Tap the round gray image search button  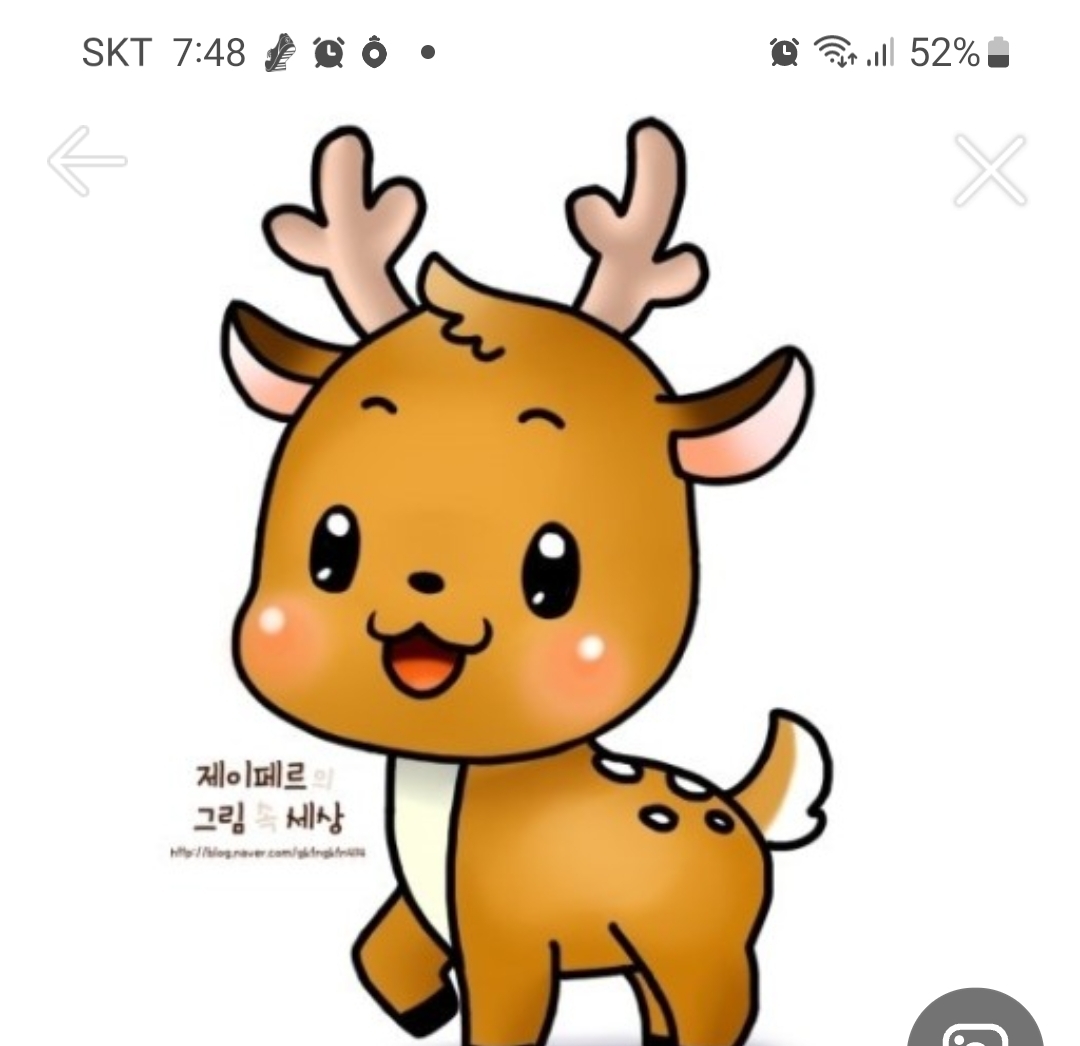[975, 1023]
